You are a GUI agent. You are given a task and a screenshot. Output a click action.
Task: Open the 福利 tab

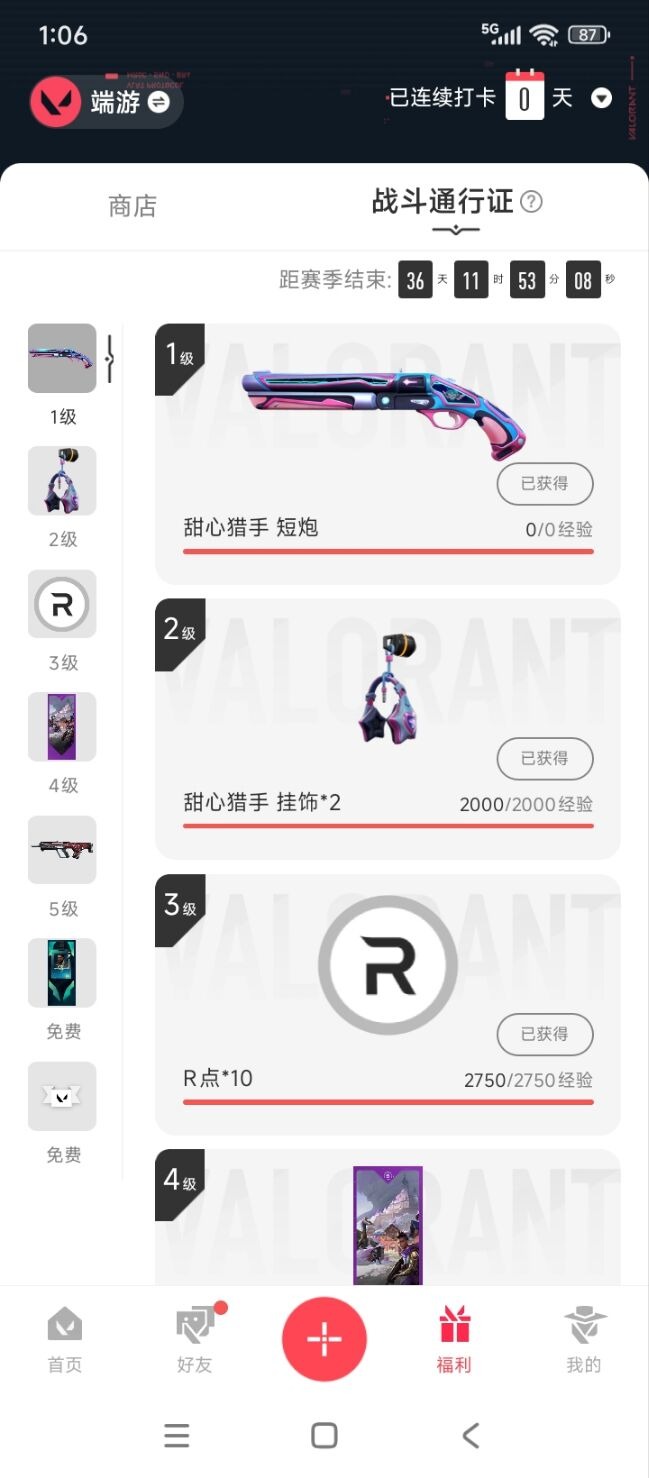point(454,1339)
